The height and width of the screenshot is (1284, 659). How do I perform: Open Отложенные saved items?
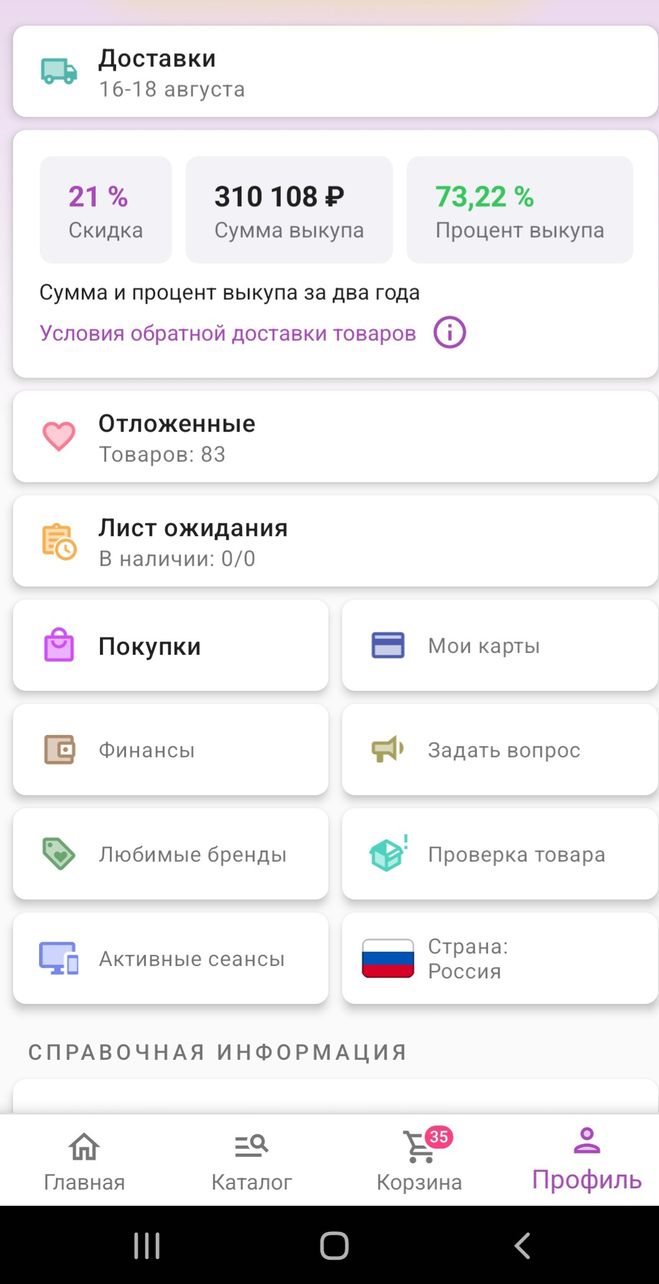(x=335, y=437)
